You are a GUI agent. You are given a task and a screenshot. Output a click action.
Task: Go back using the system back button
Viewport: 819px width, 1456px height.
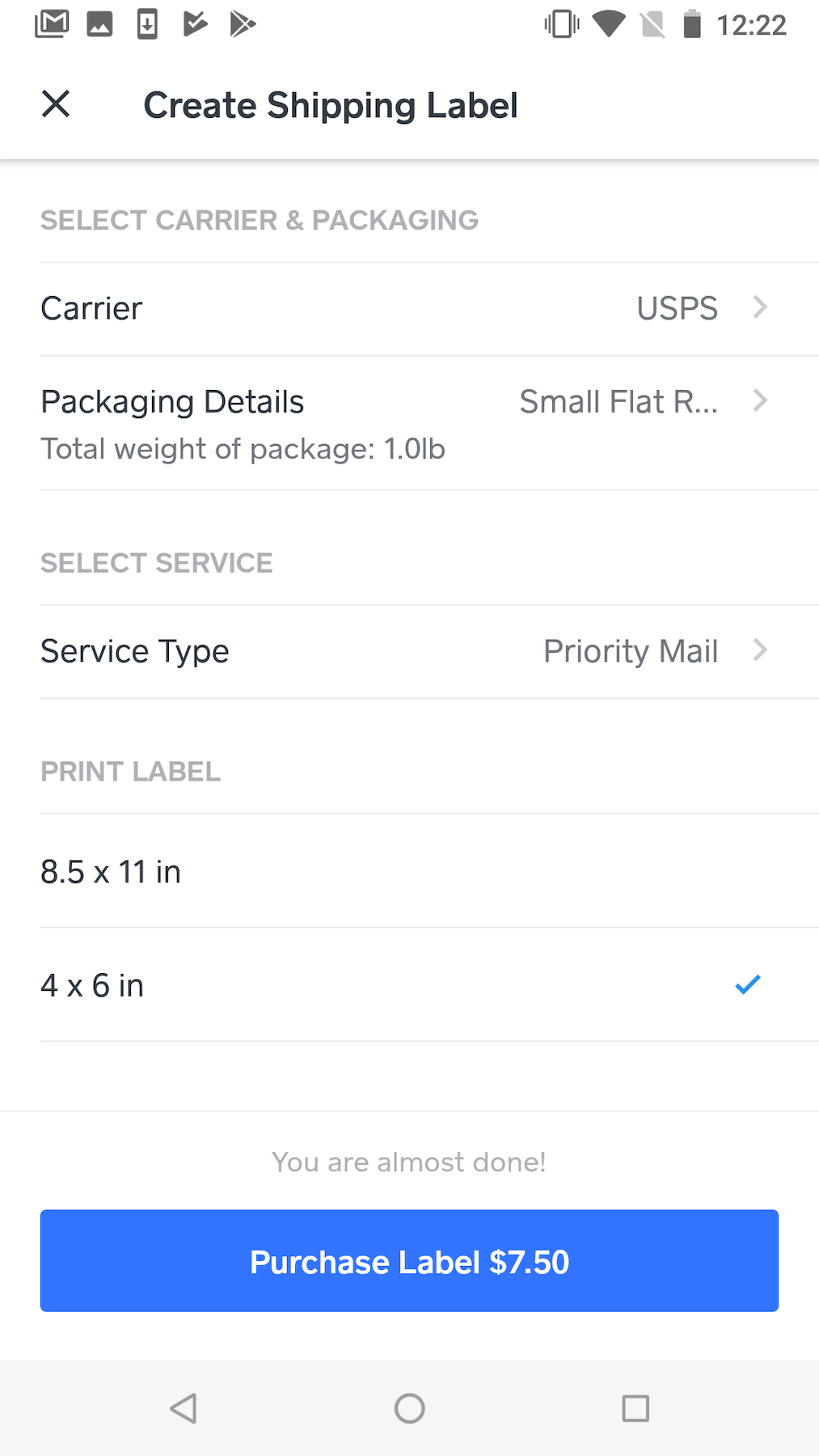pos(184,1408)
